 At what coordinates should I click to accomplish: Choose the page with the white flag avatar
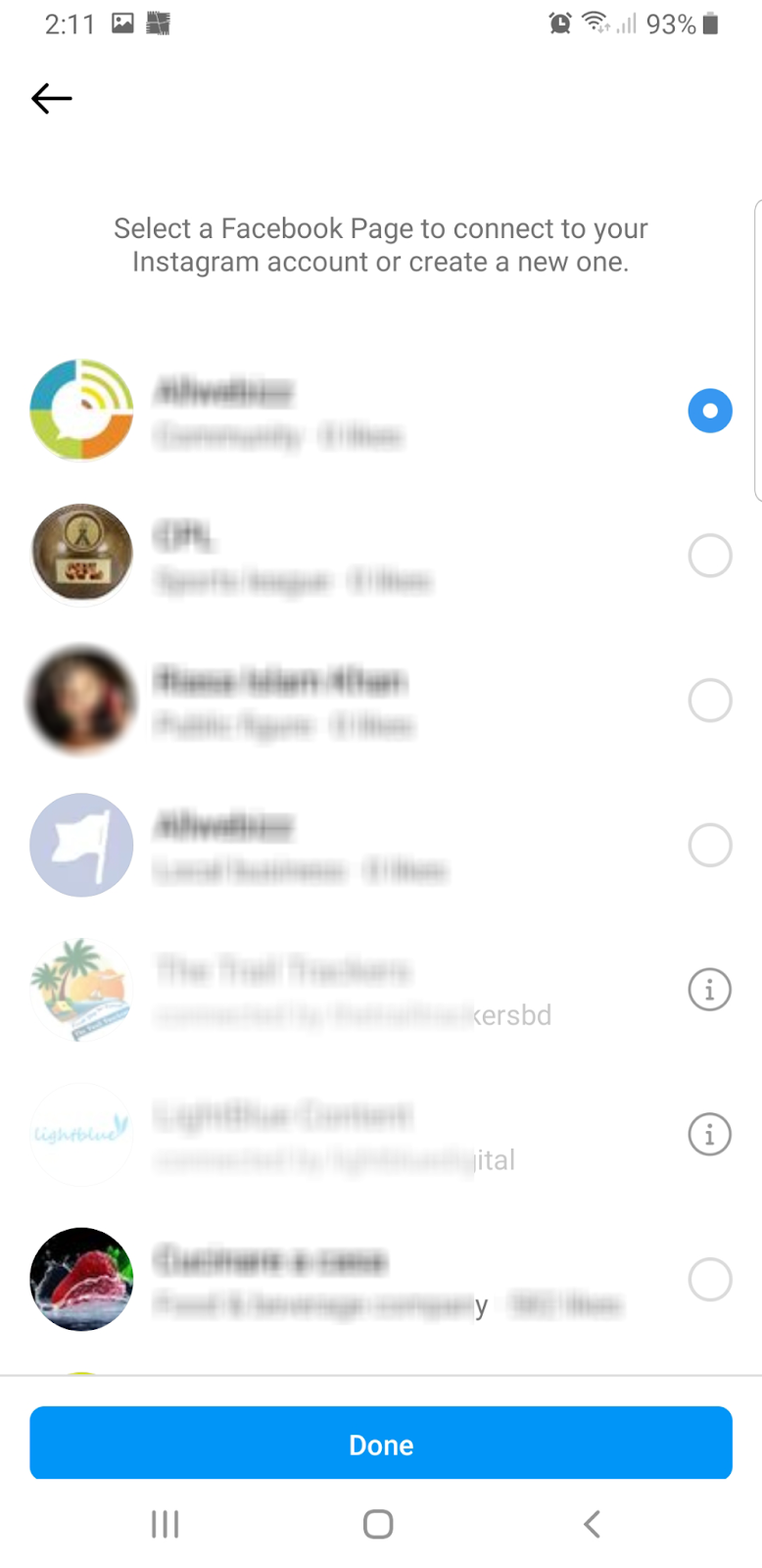coord(709,845)
